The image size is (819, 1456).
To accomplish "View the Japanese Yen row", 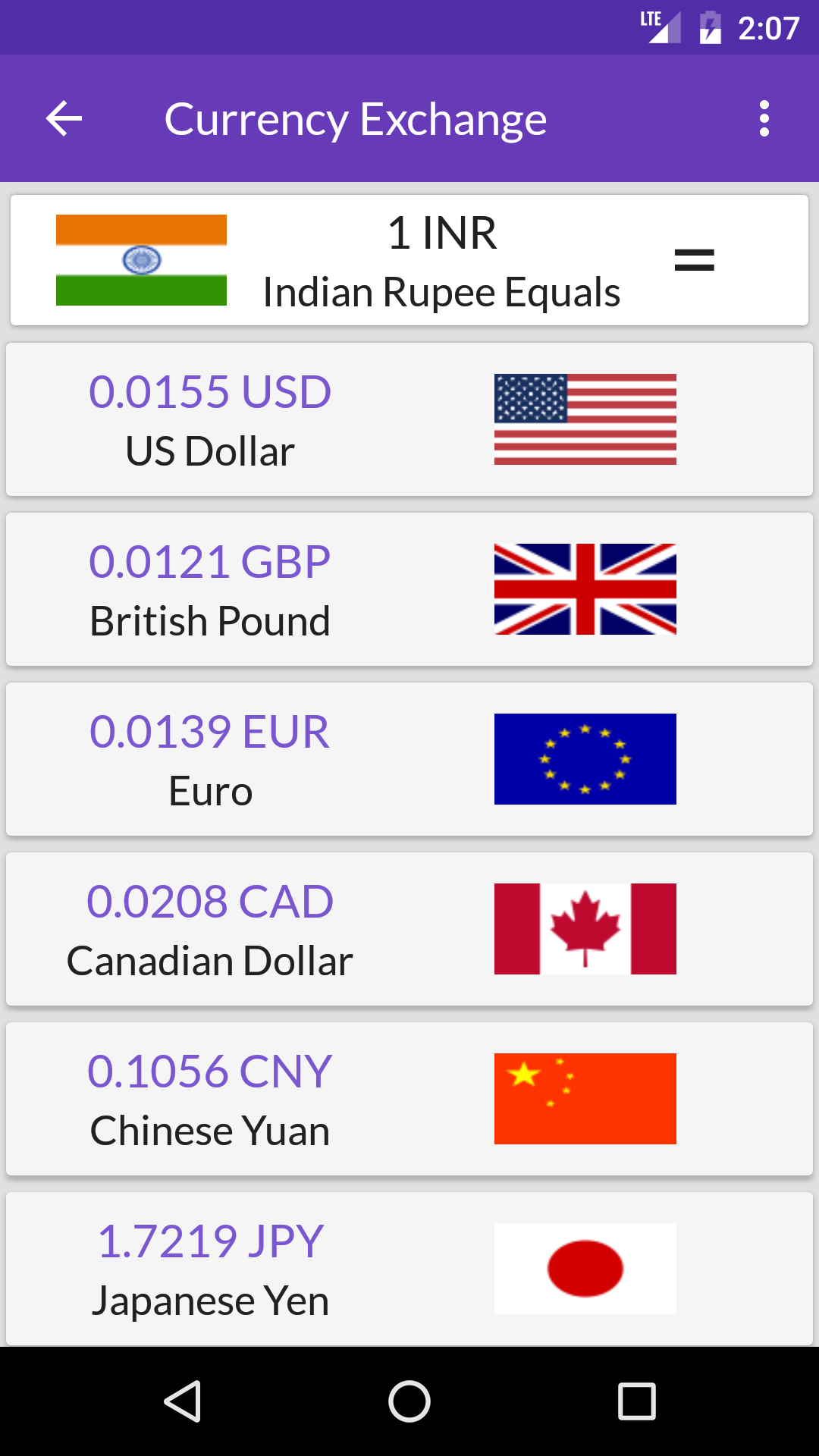I will (x=409, y=1268).
